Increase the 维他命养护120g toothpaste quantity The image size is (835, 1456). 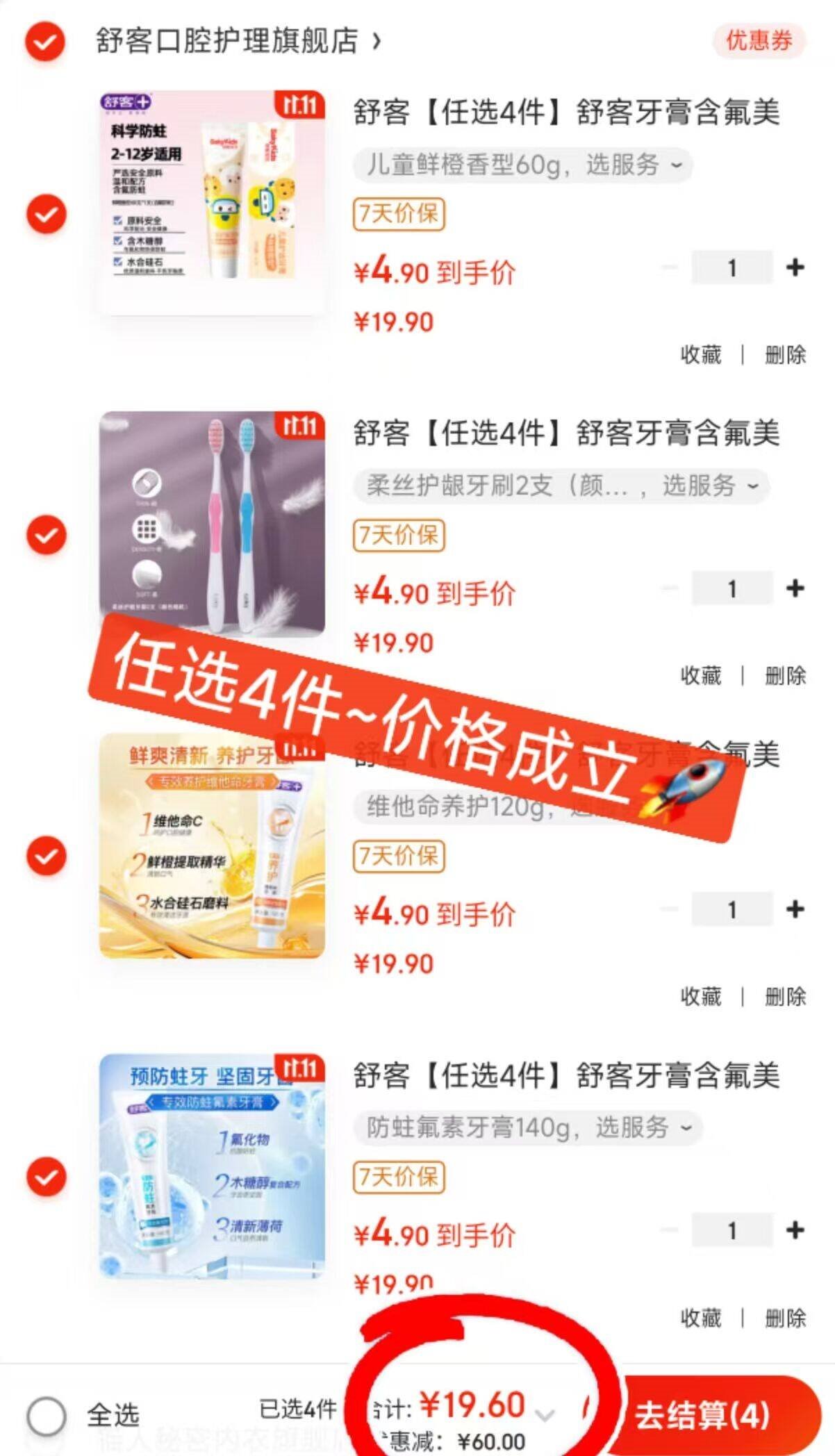(795, 909)
